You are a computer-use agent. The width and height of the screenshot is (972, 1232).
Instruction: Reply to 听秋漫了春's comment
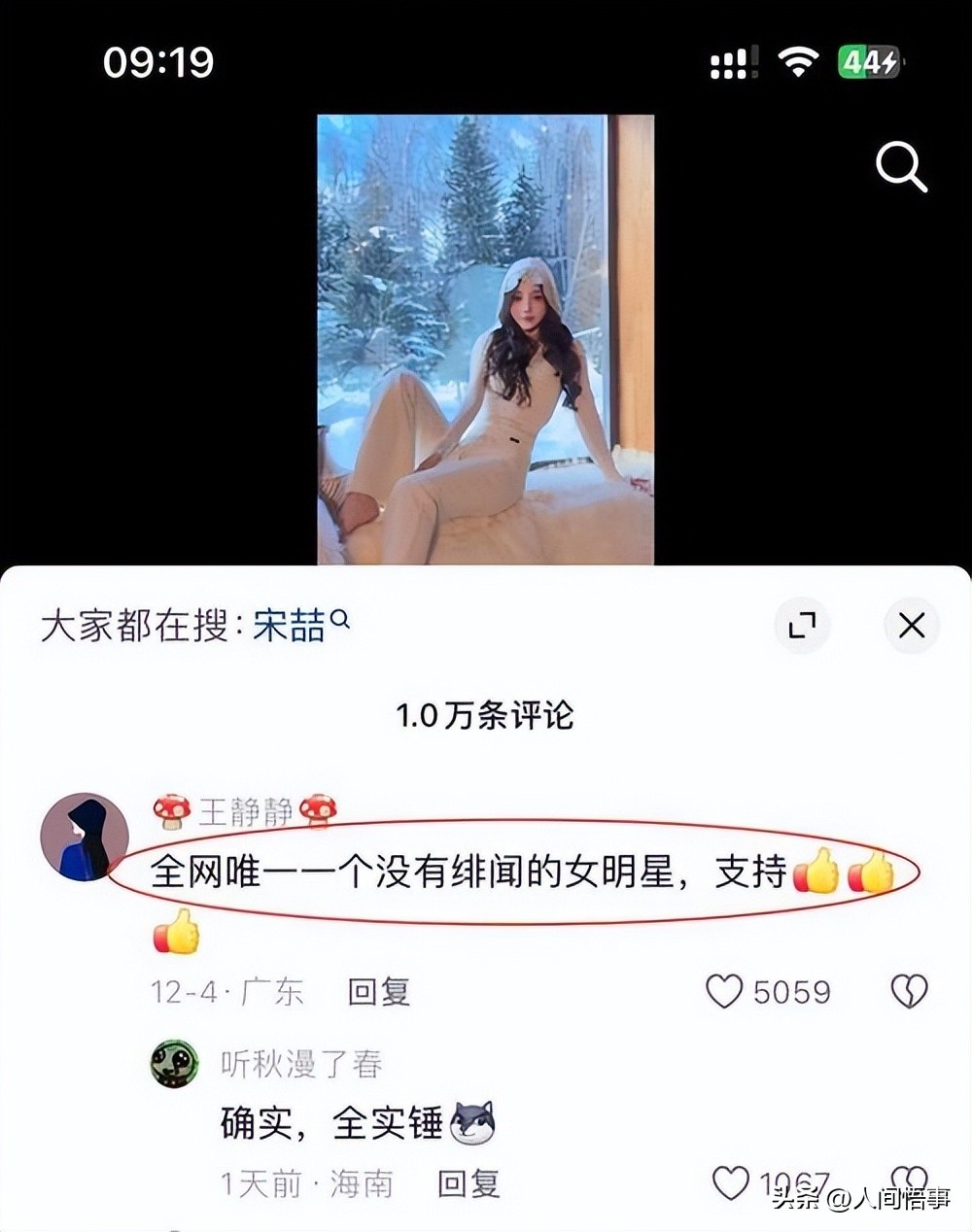coord(469,1183)
